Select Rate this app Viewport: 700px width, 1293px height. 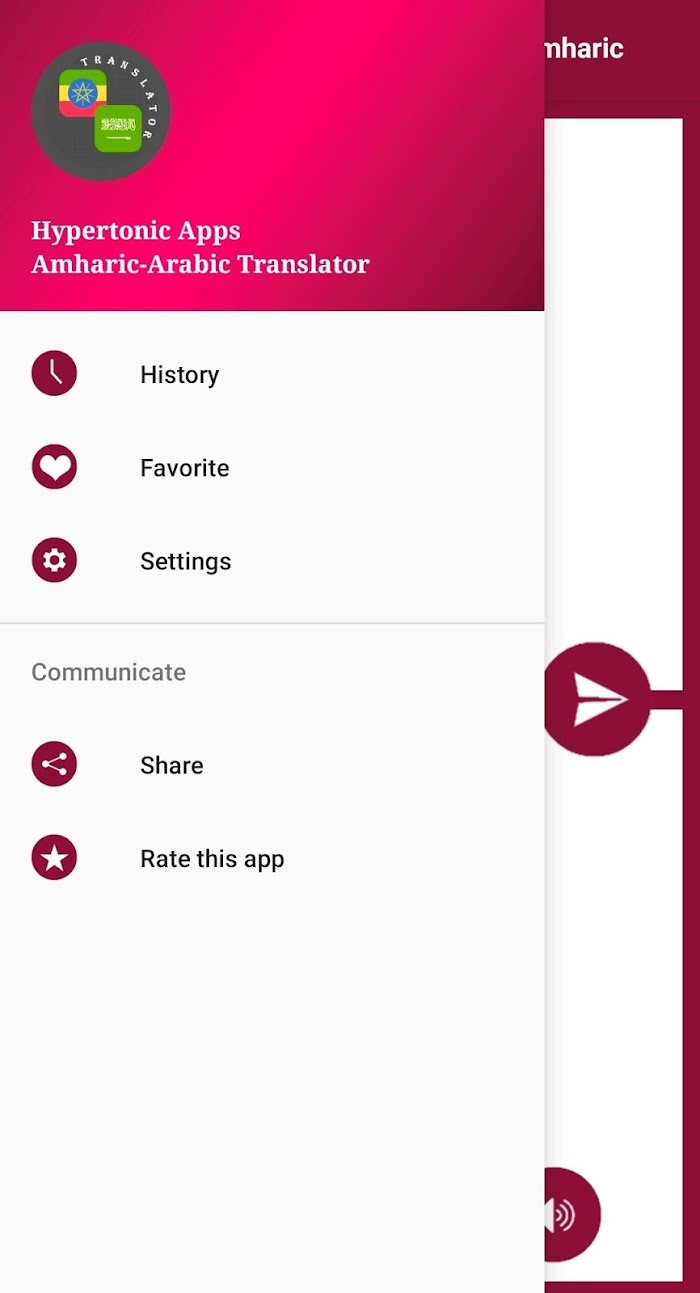point(212,859)
